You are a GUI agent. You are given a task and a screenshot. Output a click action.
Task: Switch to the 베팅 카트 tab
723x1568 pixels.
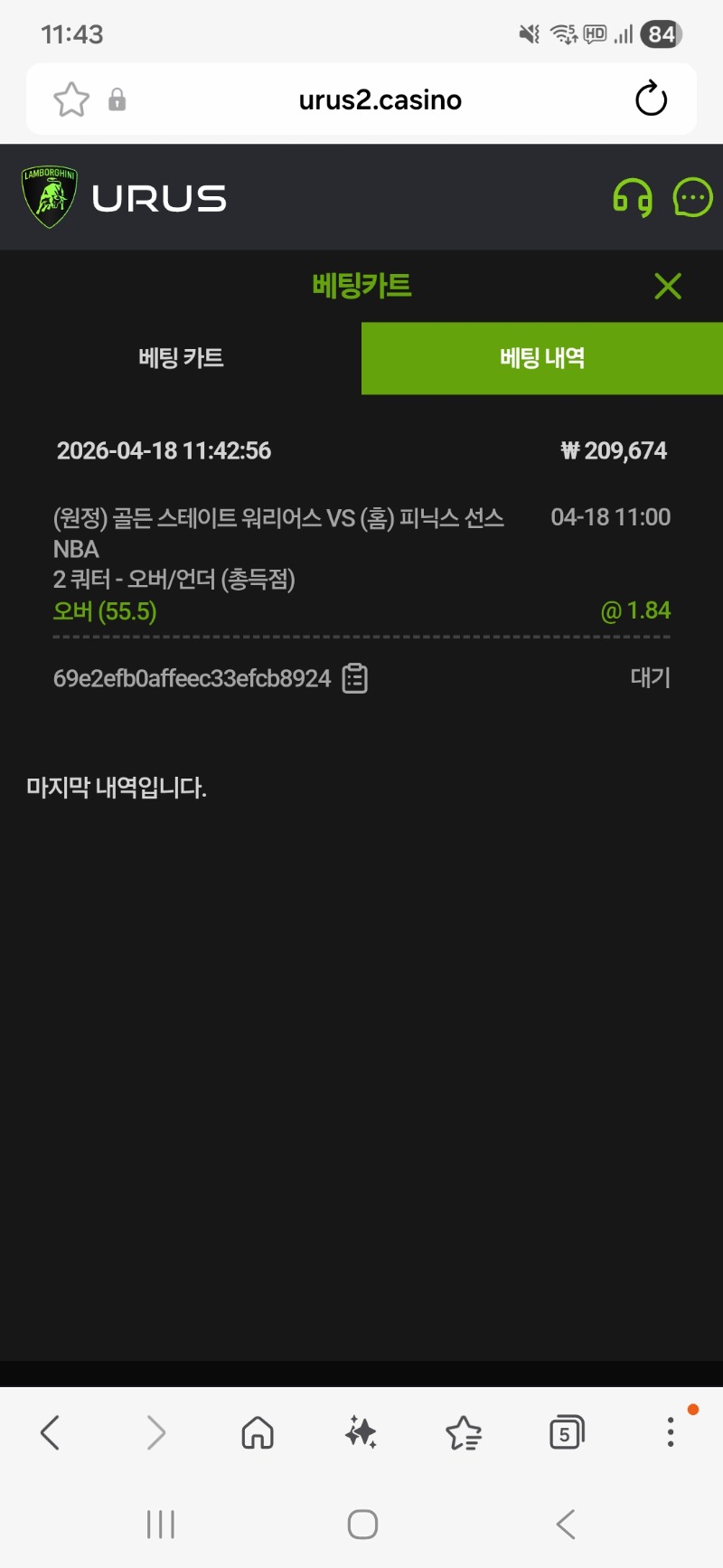[x=181, y=358]
